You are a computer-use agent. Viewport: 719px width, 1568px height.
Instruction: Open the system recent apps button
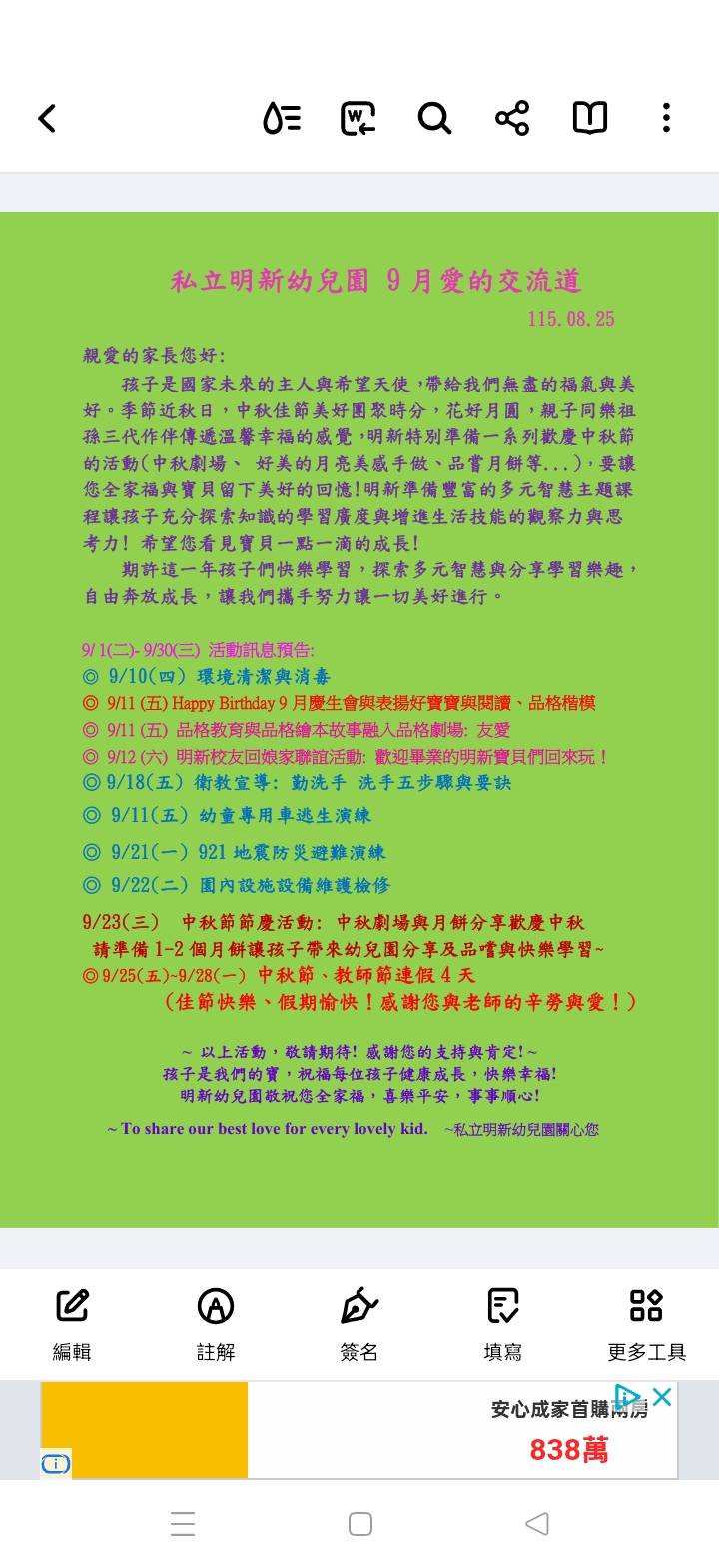point(183,1524)
